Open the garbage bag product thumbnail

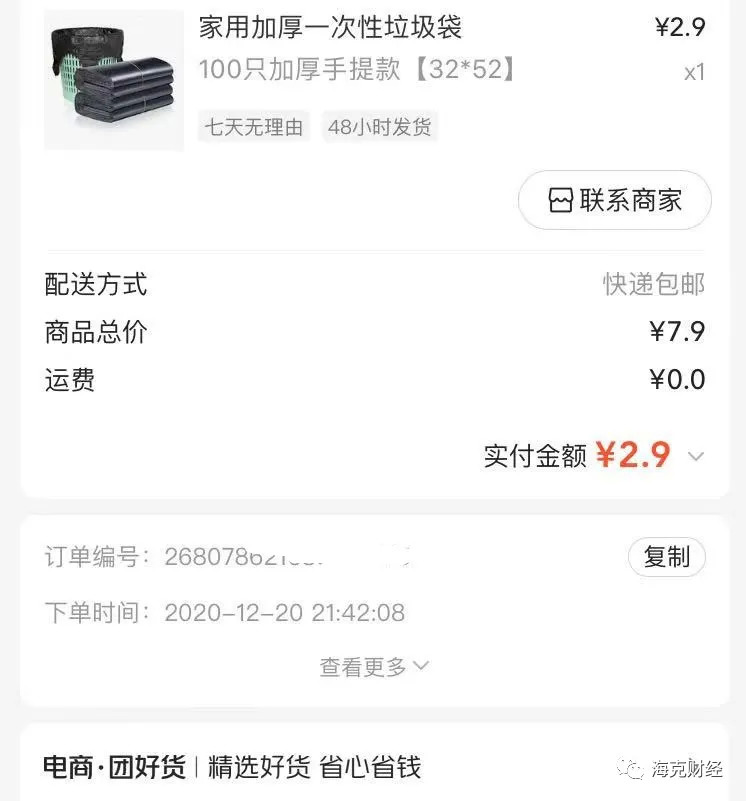[114, 80]
